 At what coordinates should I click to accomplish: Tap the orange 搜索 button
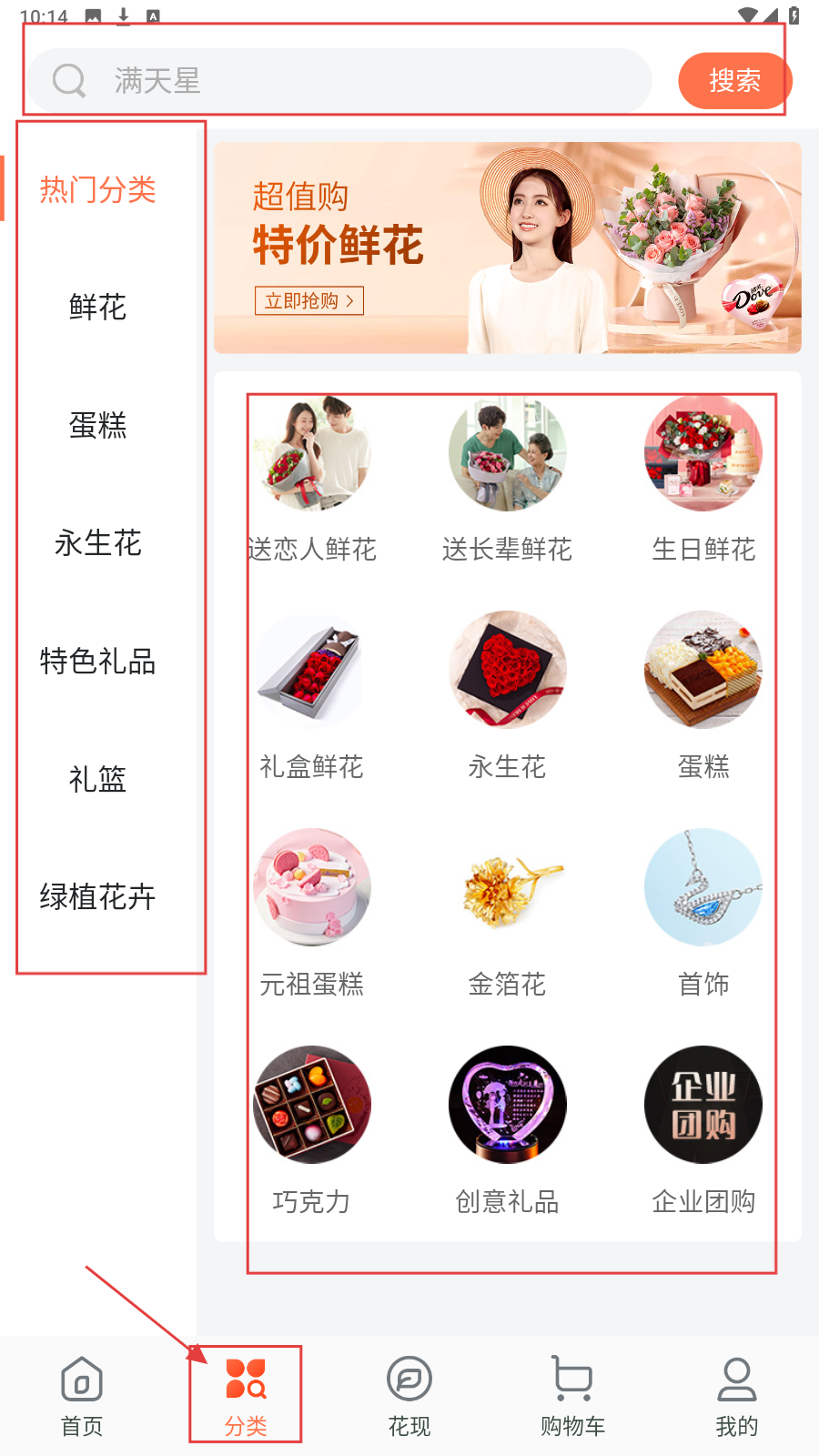734,81
